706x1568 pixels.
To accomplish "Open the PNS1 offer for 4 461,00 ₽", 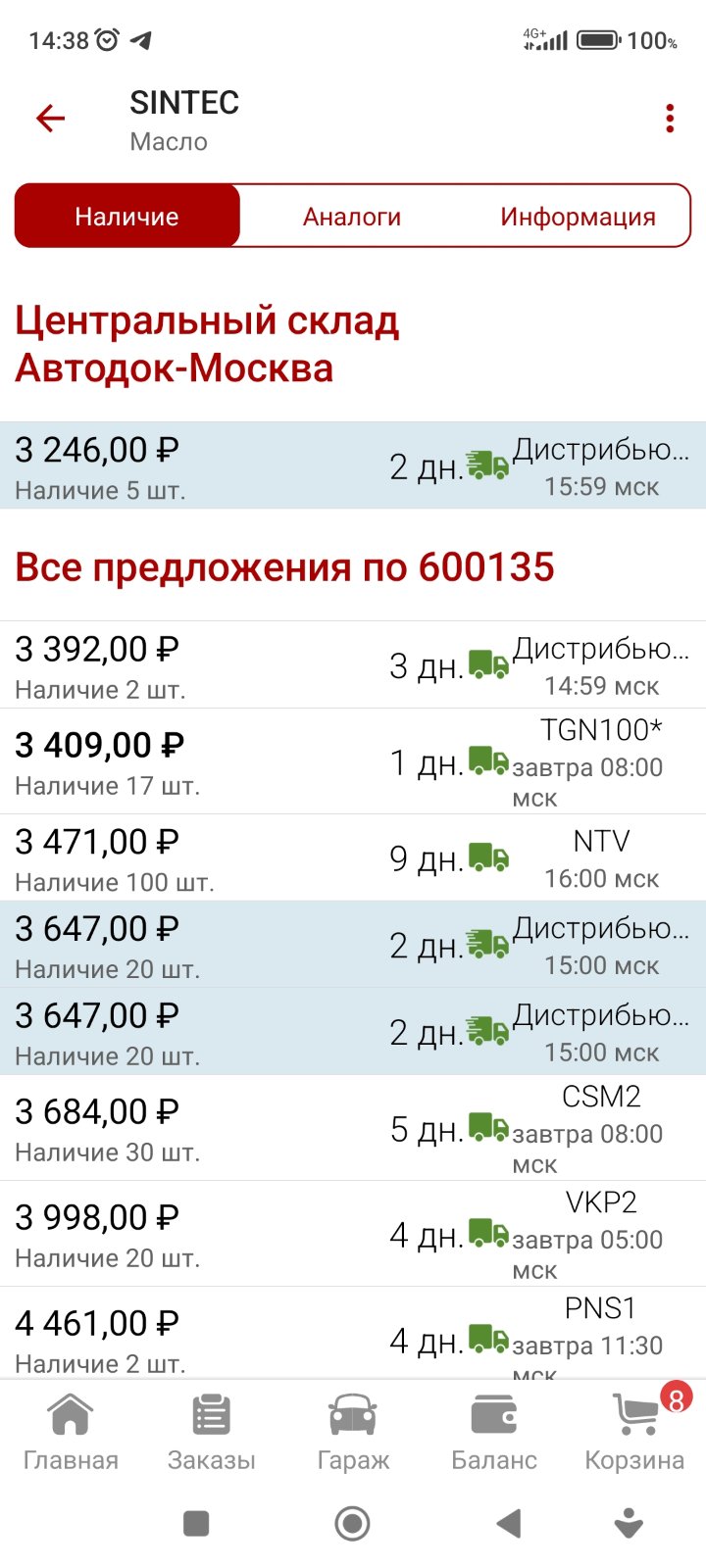I will (353, 1333).
